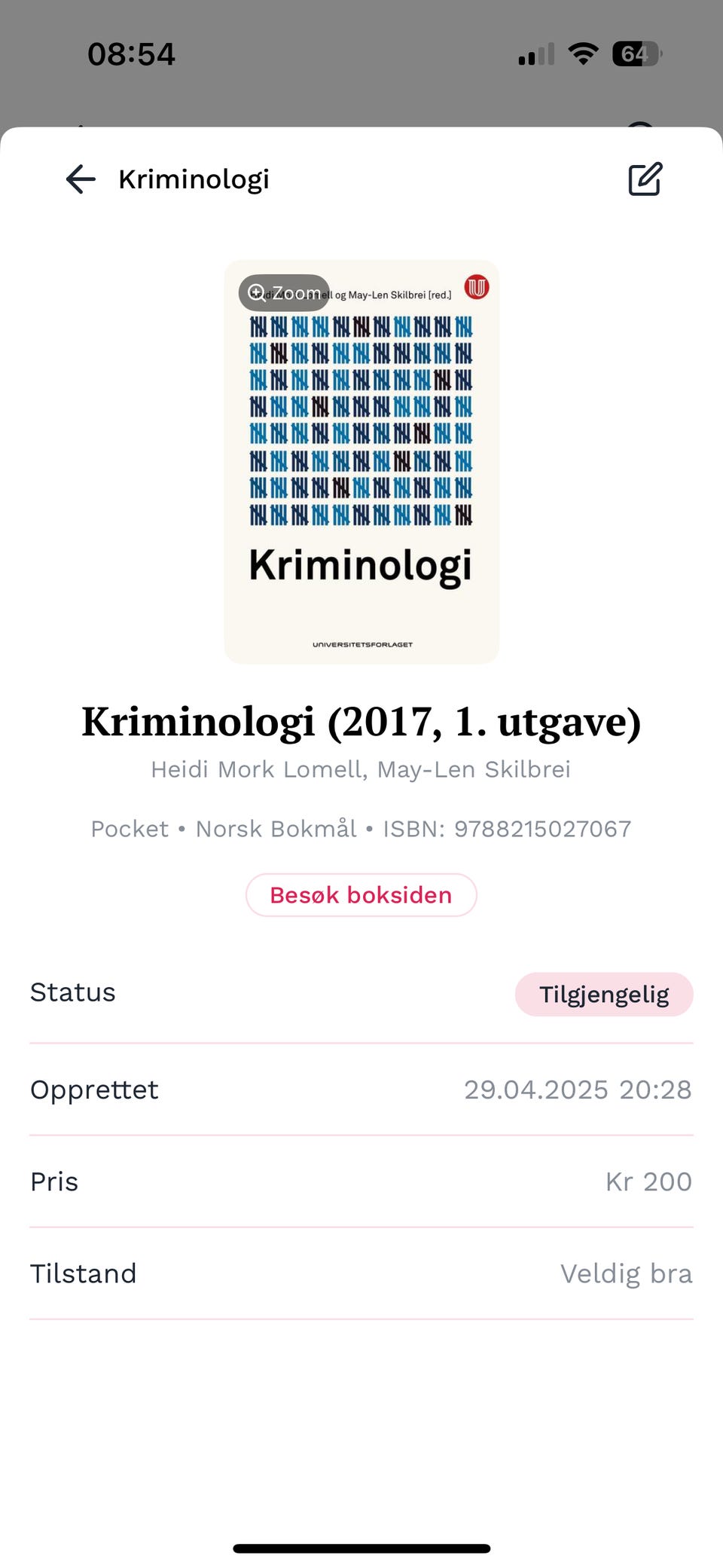Image resolution: width=723 pixels, height=1568 pixels.
Task: Tap the back arrow to leave Kriminologi
Action: coord(81,179)
